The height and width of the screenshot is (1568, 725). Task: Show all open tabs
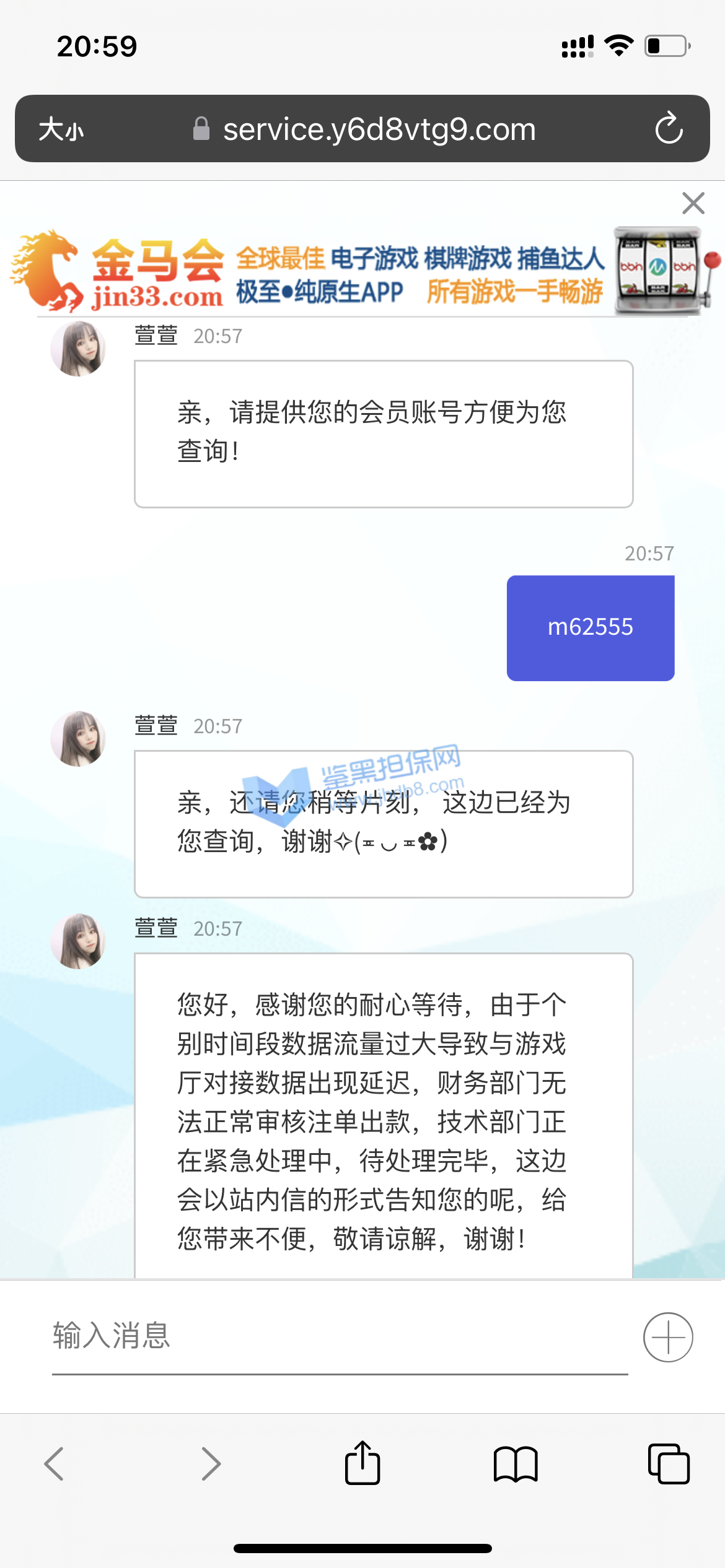pos(668,1464)
